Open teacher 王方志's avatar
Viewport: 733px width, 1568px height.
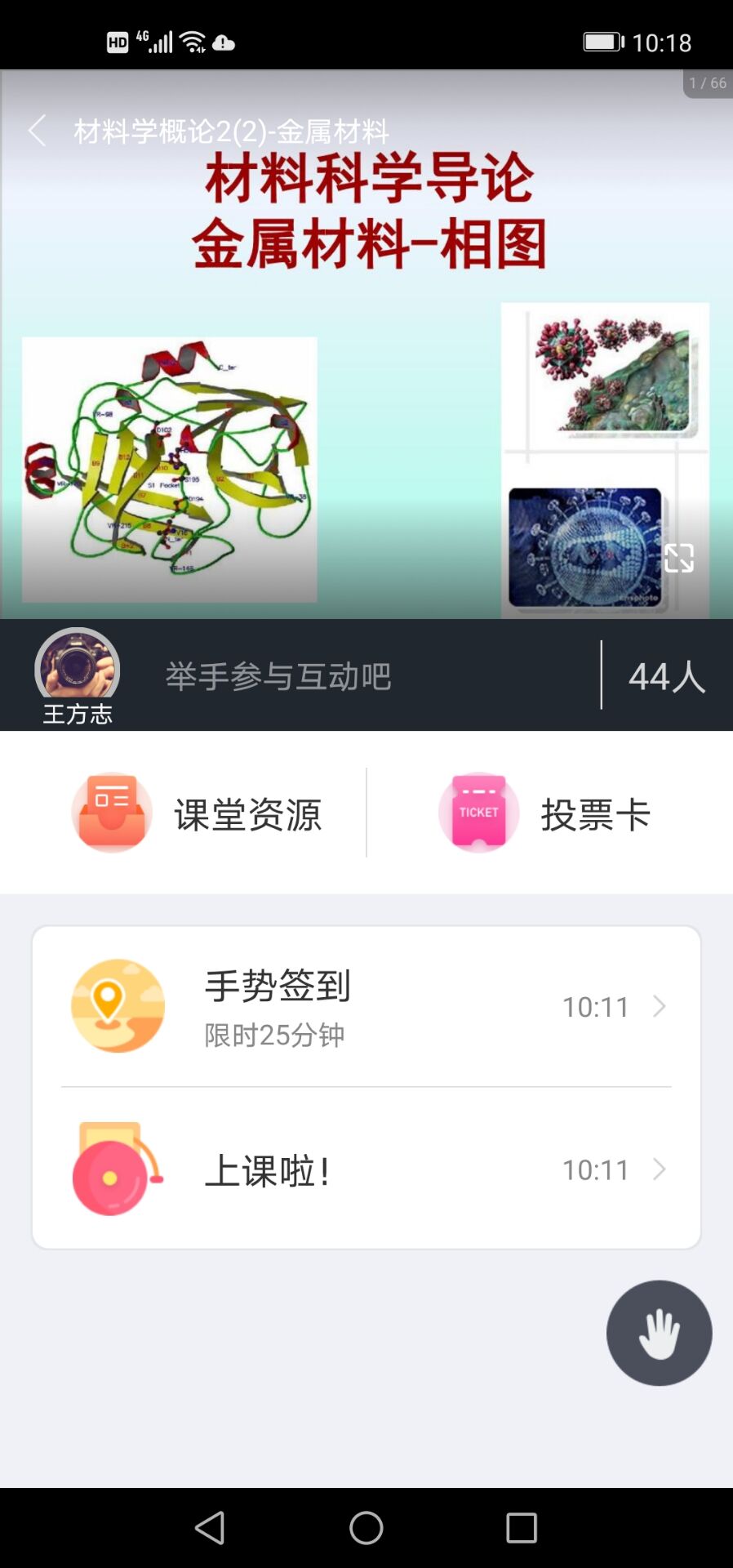77,669
